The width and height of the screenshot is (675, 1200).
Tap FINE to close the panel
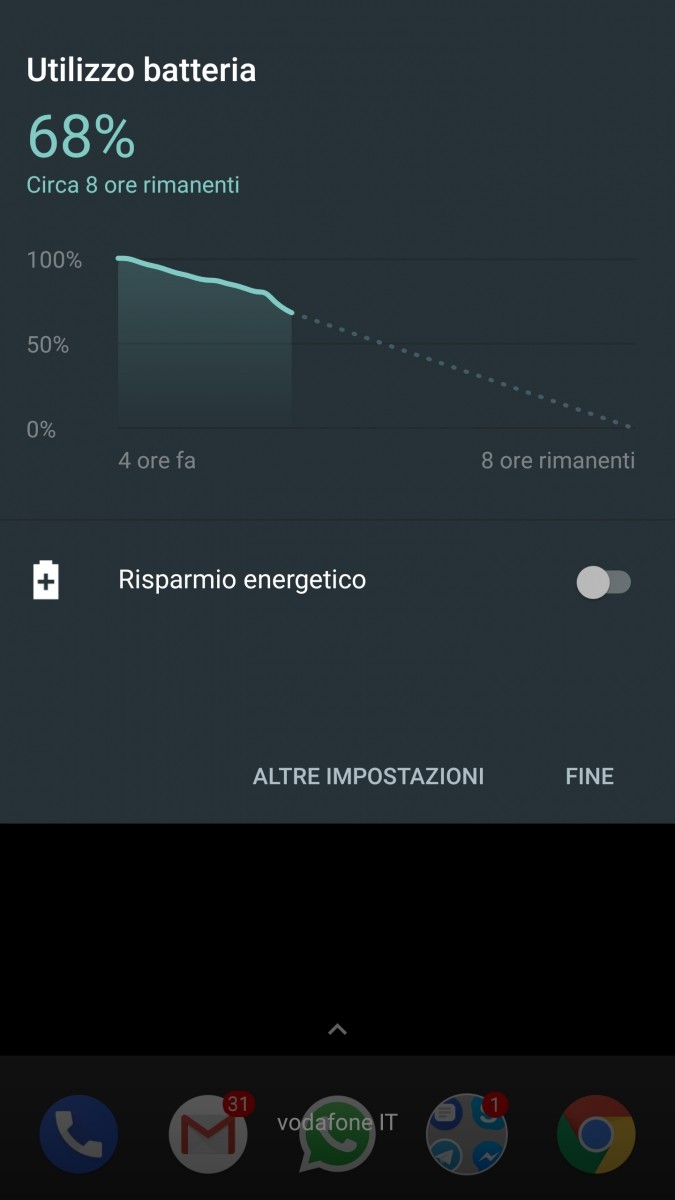point(589,777)
